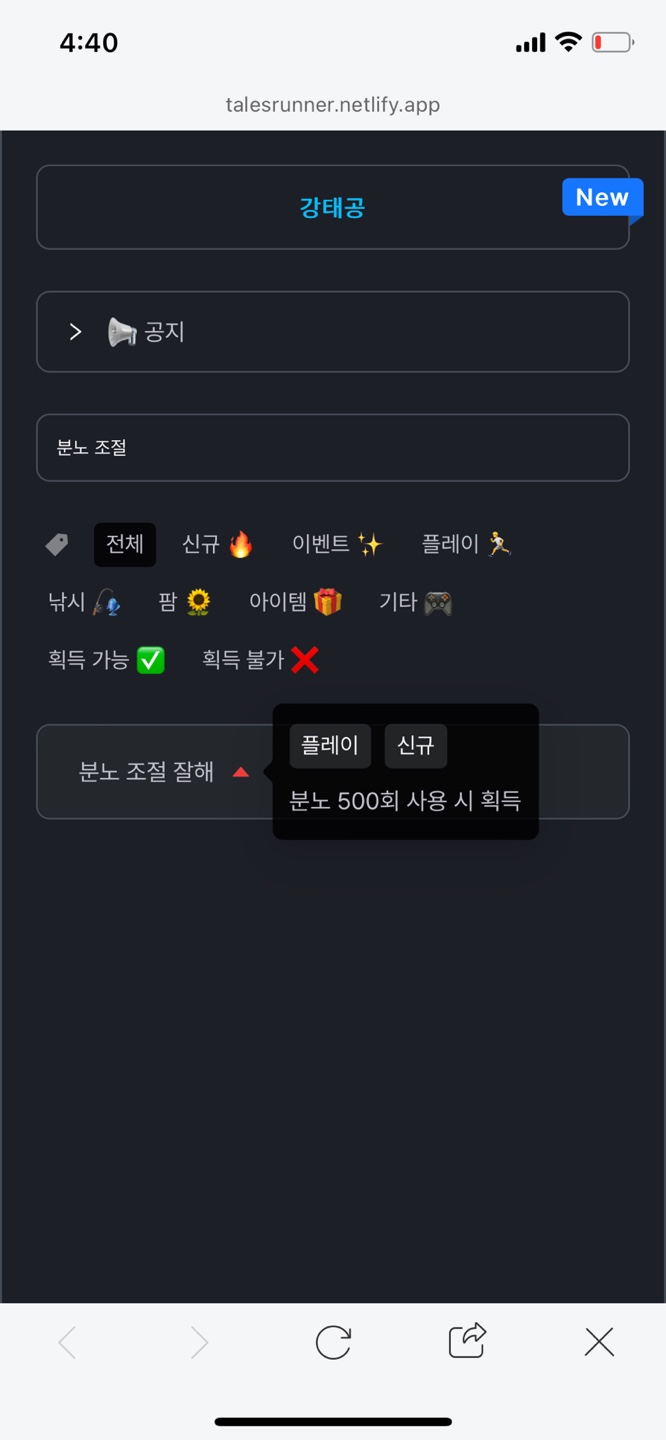Show only 획득 가능 items

coord(106,660)
